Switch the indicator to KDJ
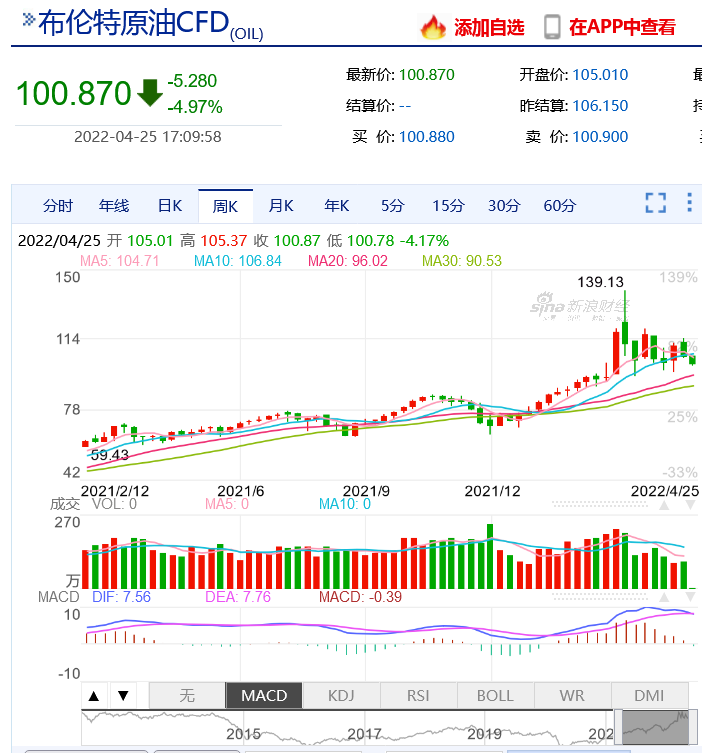This screenshot has width=702, height=753. (x=341, y=695)
